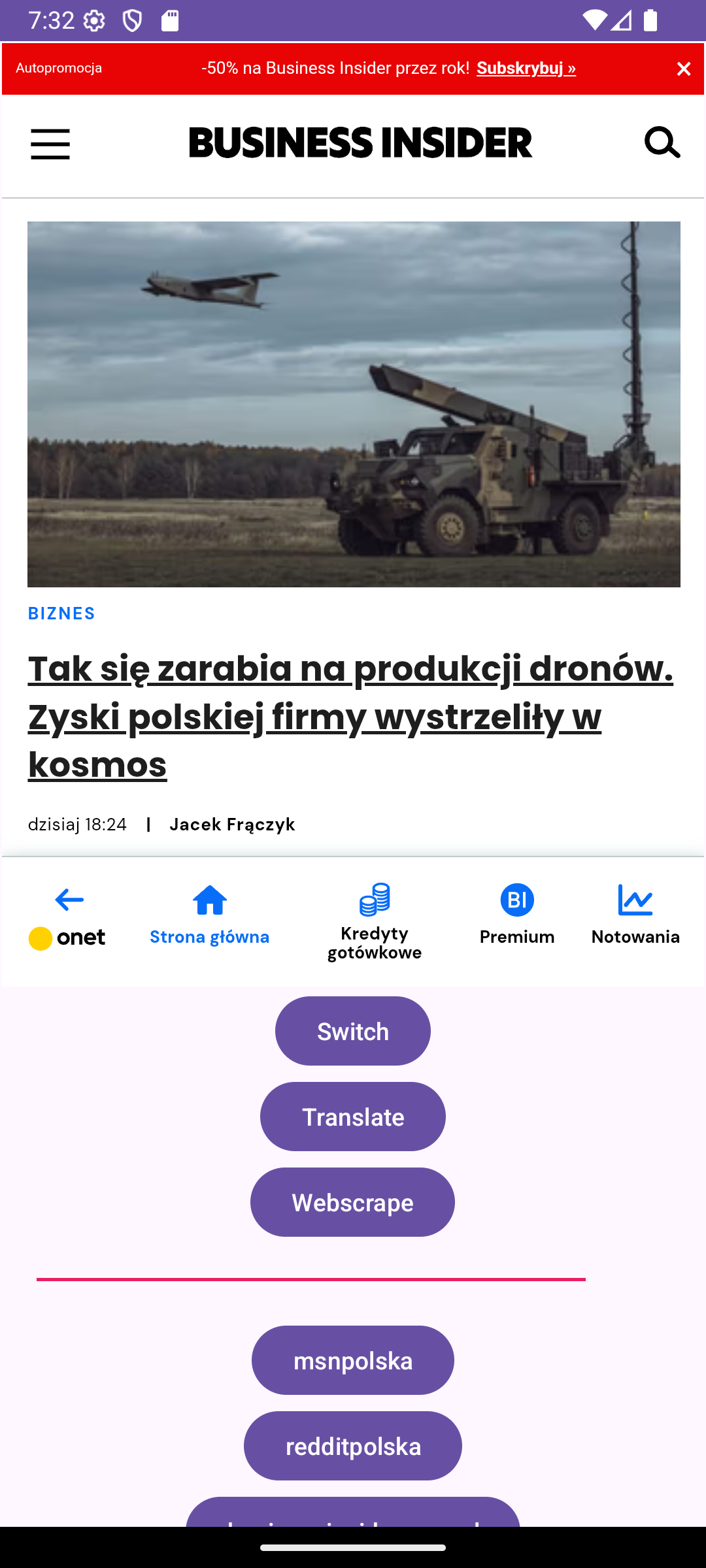706x1568 pixels.
Task: Select the redditpolska option
Action: click(352, 1445)
